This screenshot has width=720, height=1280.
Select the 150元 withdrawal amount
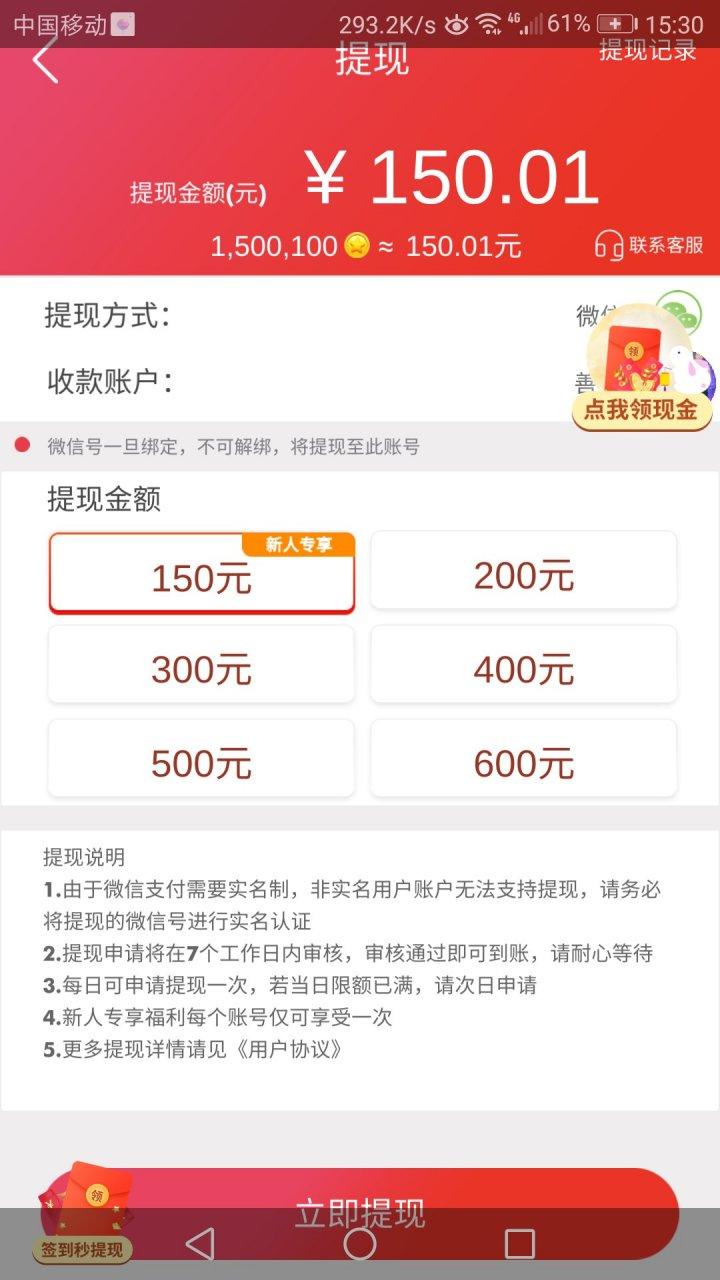pos(201,577)
